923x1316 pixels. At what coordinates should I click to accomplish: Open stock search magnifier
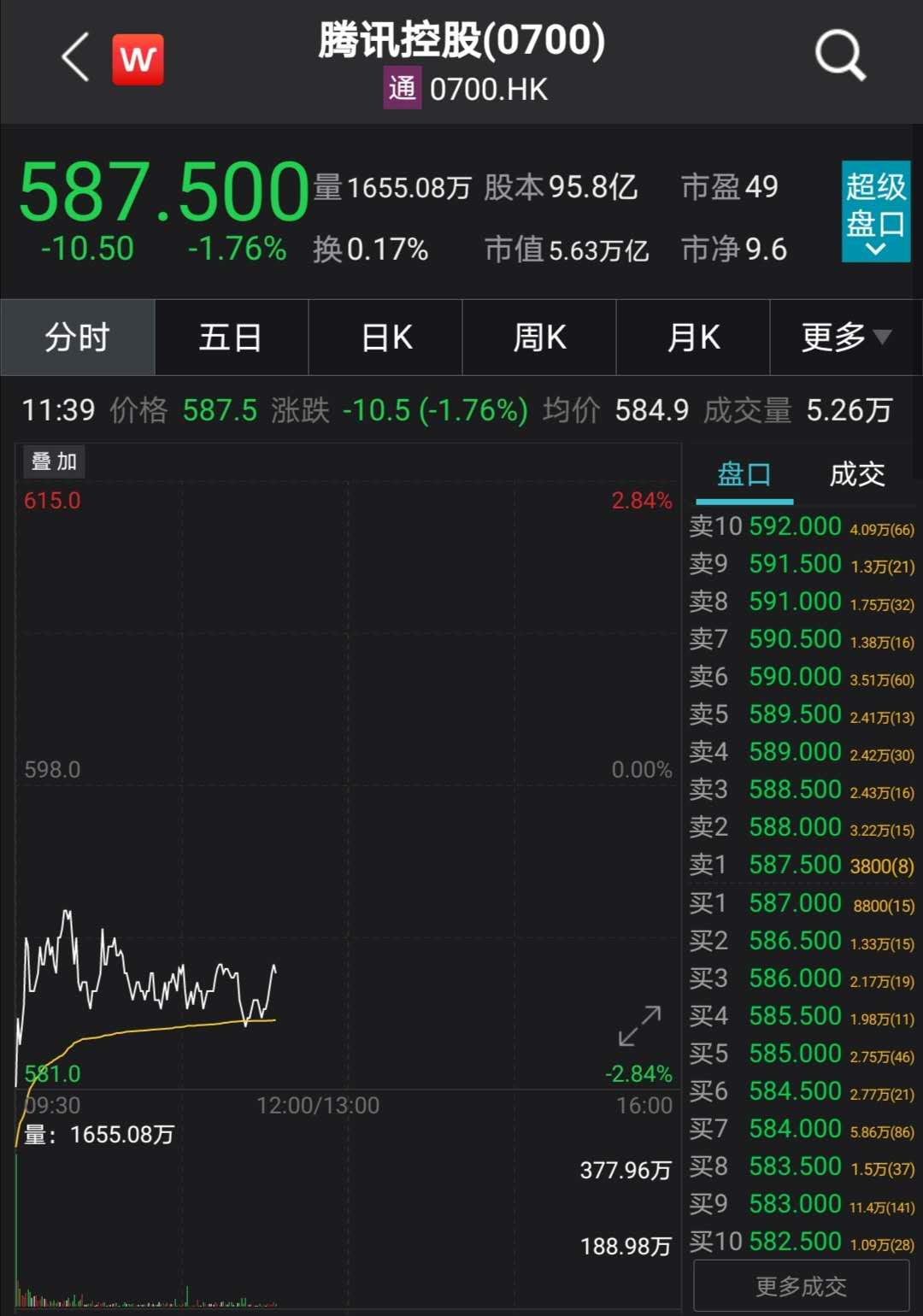tap(840, 56)
